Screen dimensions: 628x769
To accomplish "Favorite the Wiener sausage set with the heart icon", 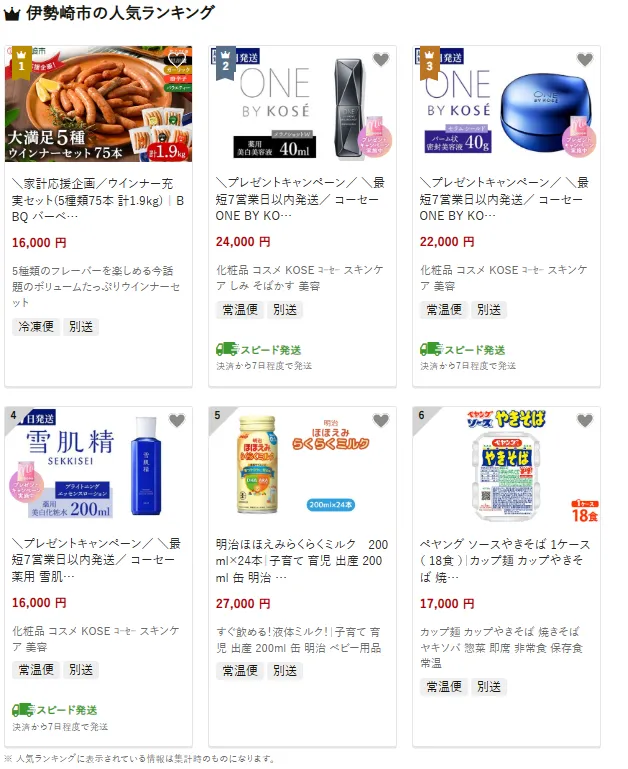I will [x=176, y=60].
